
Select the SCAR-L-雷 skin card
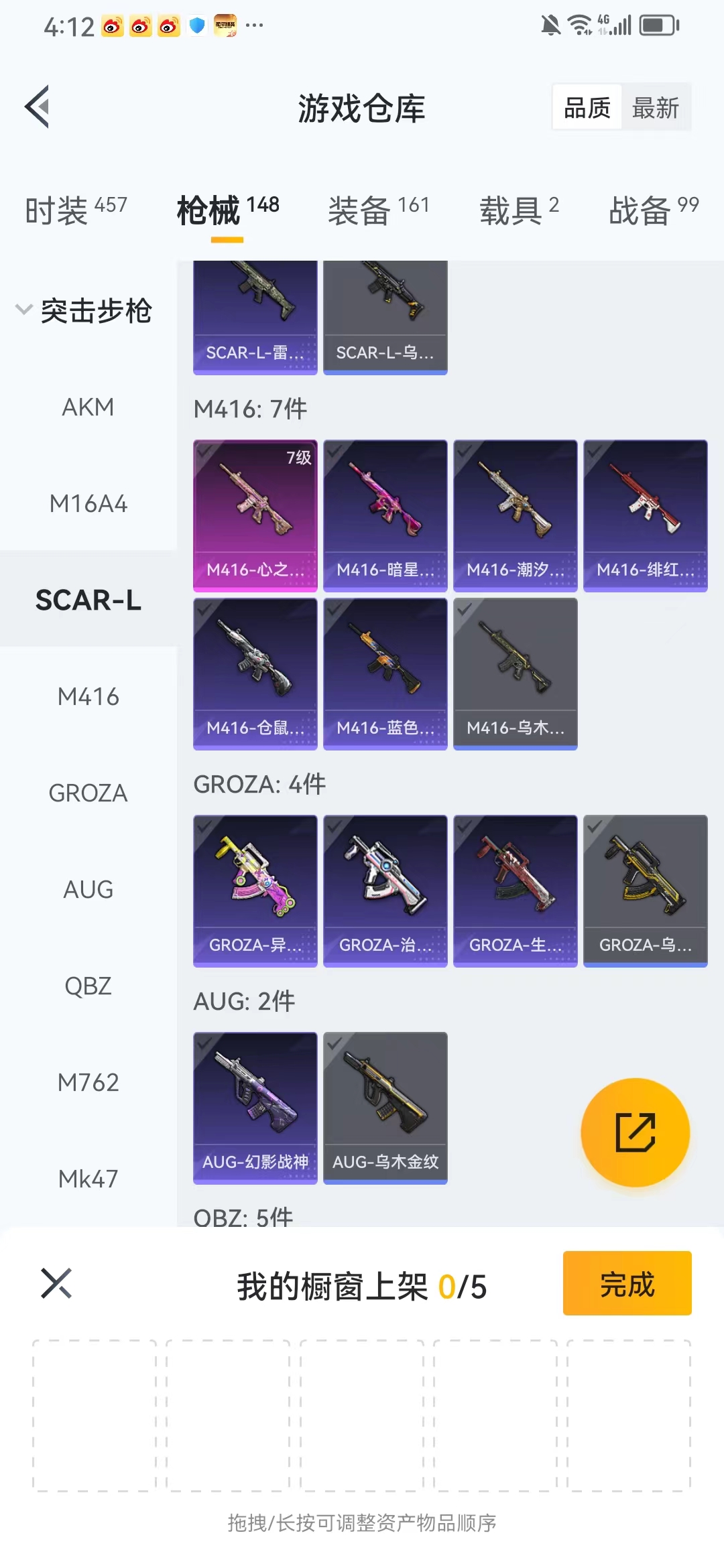point(255,318)
